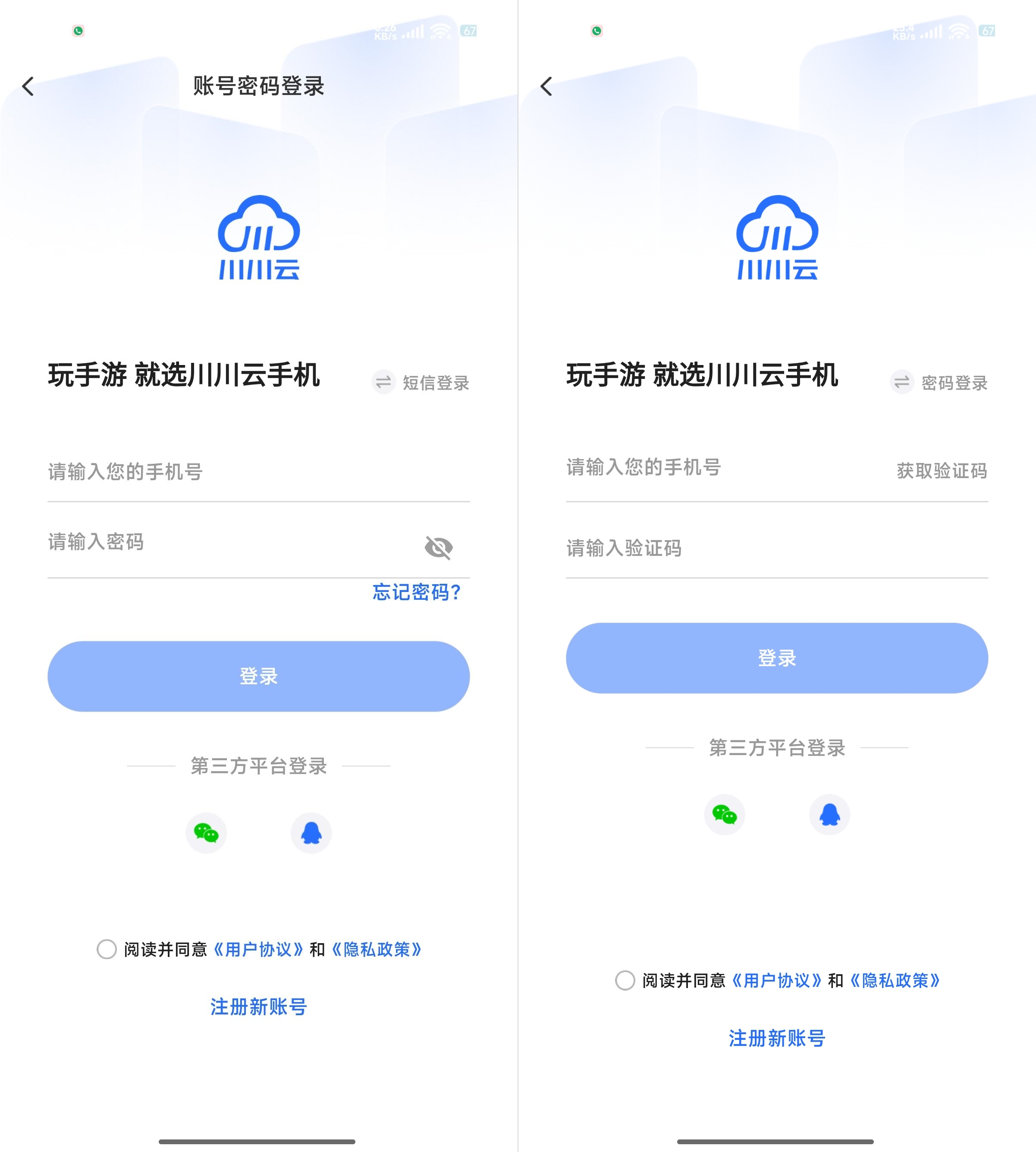Viewport: 1036px width, 1152px height.
Task: Tap 注册新账号 on the password login screen
Action: coord(258,1007)
